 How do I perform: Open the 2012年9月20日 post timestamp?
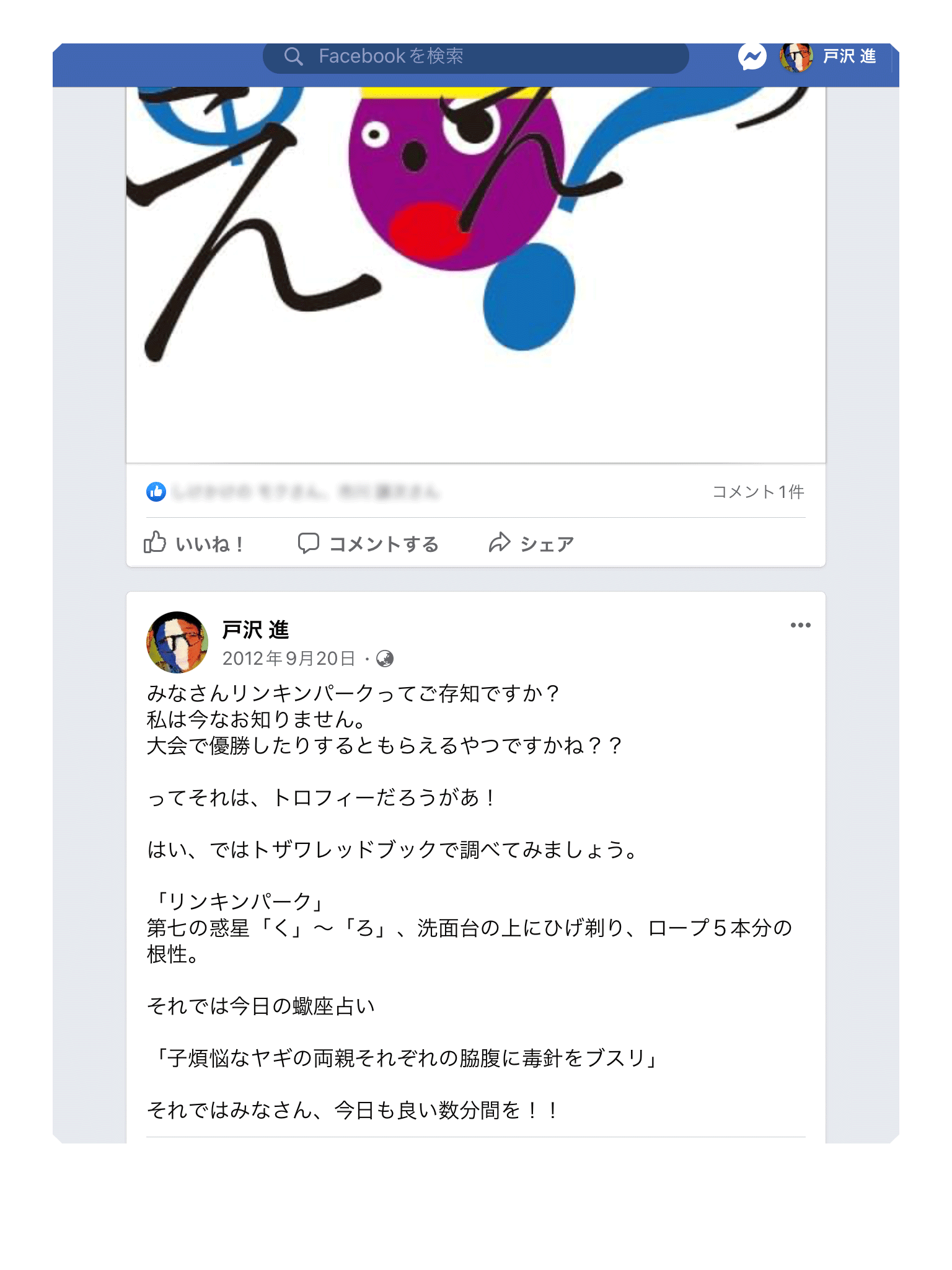coord(289,659)
